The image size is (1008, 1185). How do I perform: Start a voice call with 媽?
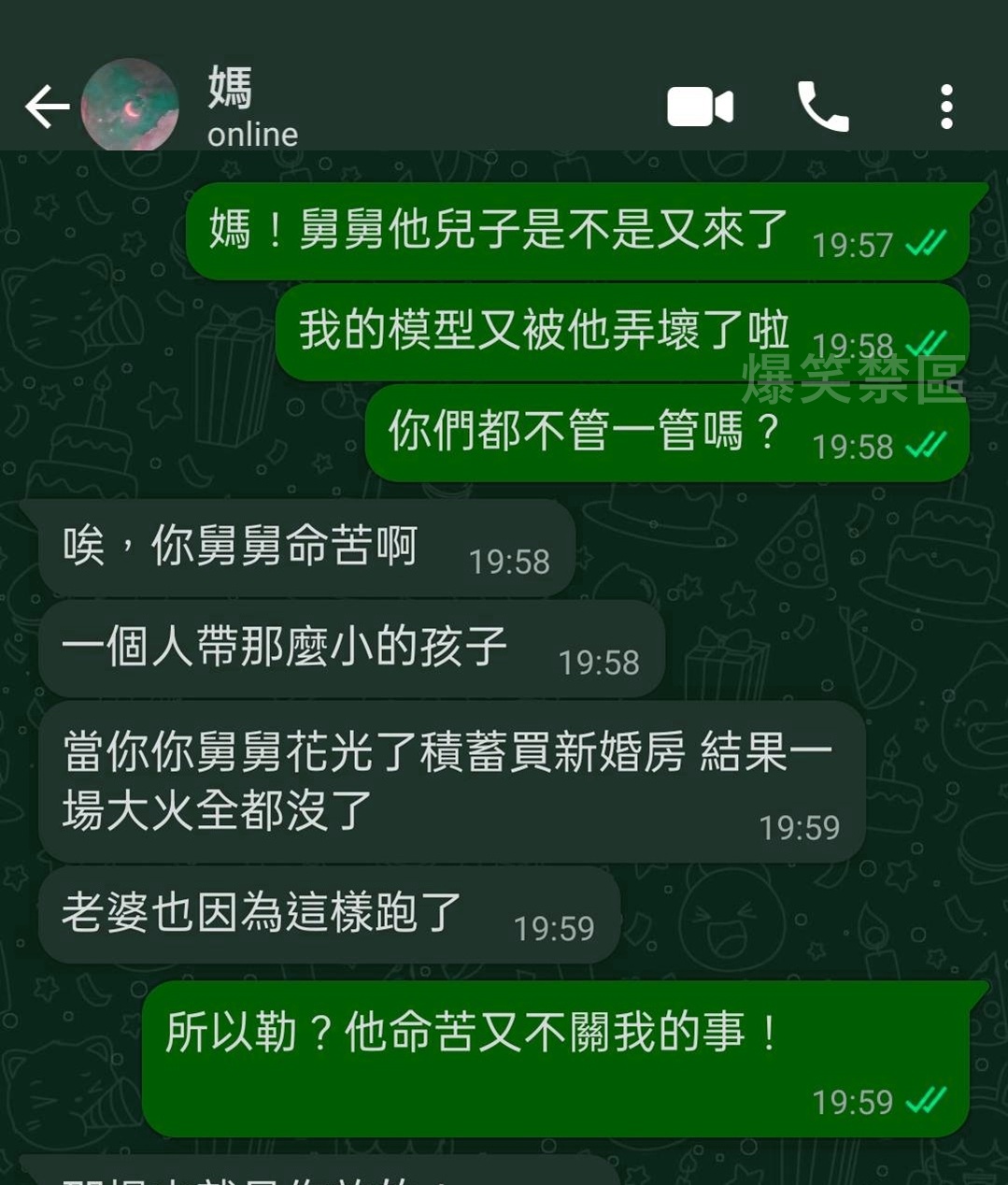point(822,107)
